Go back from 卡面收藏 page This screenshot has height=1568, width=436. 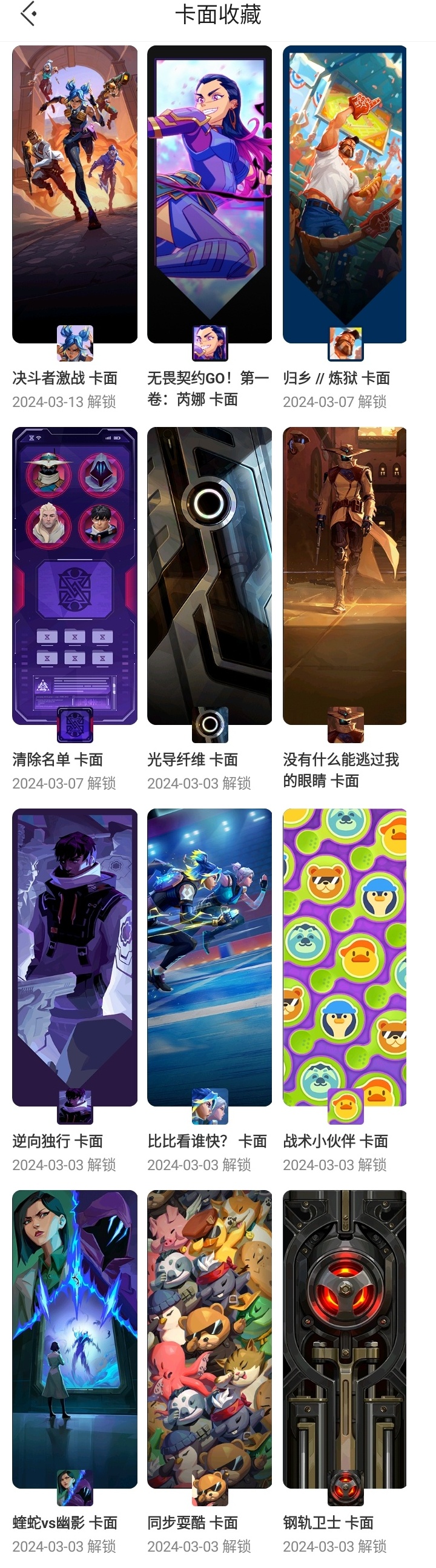[28, 15]
